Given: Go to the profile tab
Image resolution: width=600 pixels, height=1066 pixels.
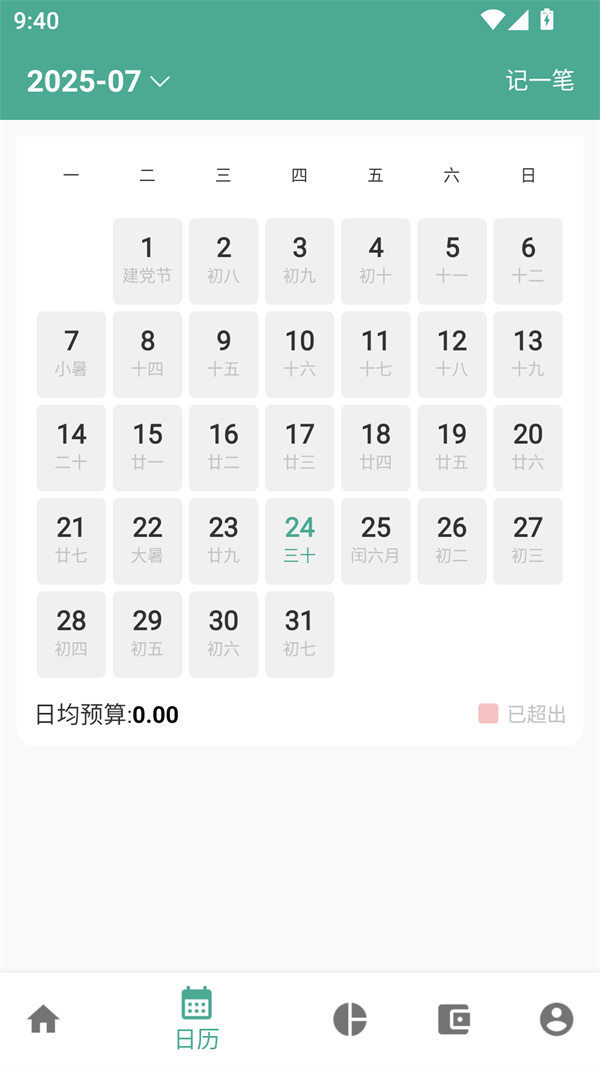Looking at the screenshot, I should click(556, 1019).
